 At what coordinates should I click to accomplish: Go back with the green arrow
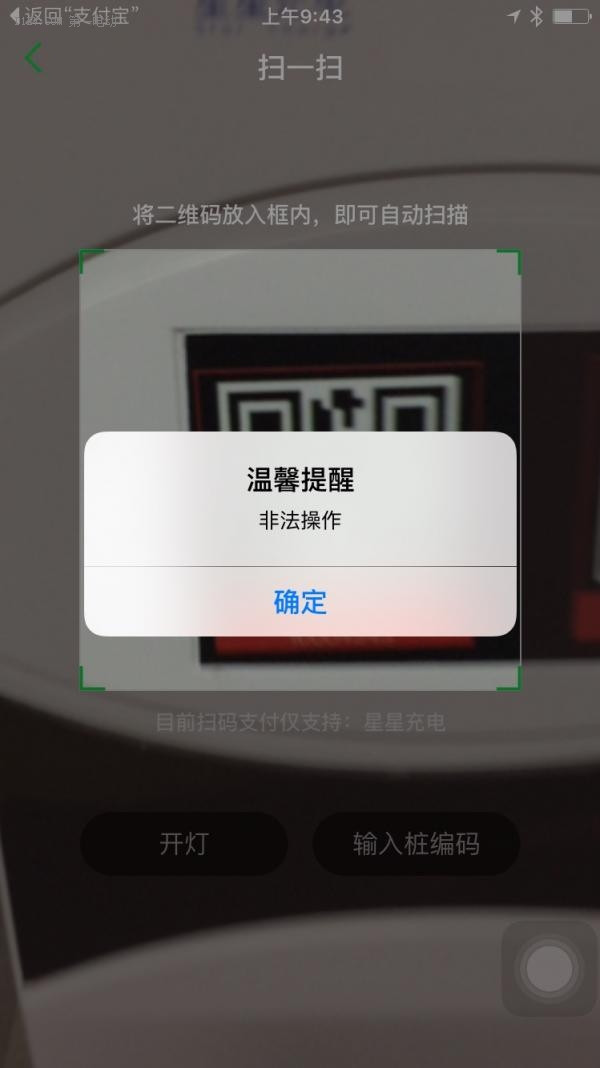tap(33, 58)
